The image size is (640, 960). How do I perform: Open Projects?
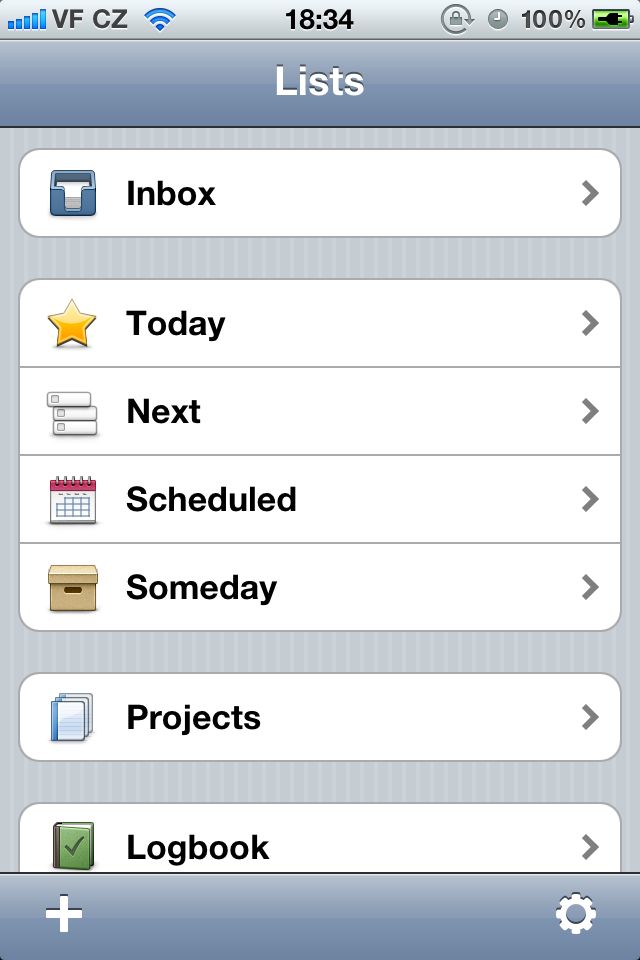coord(320,717)
